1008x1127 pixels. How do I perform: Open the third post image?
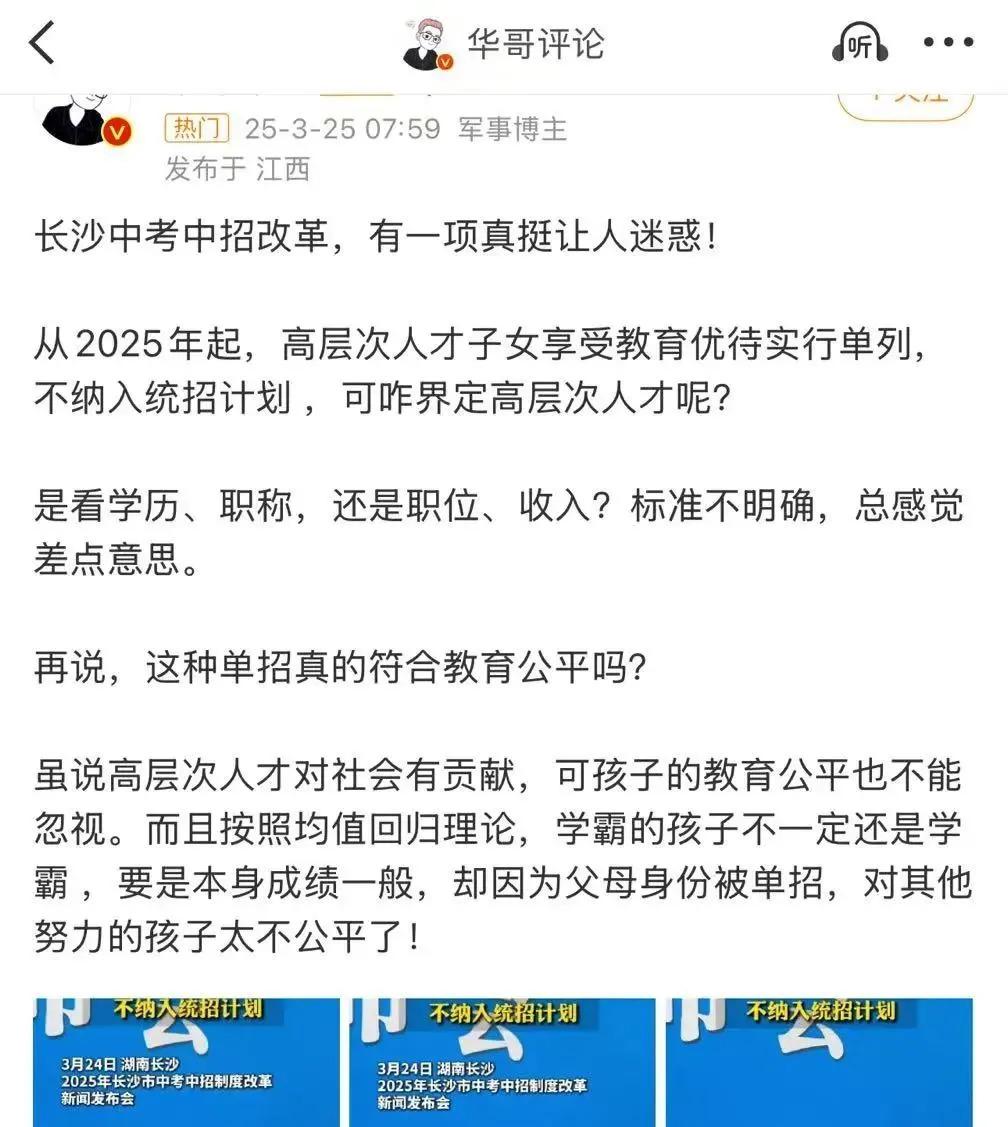coord(819,1062)
